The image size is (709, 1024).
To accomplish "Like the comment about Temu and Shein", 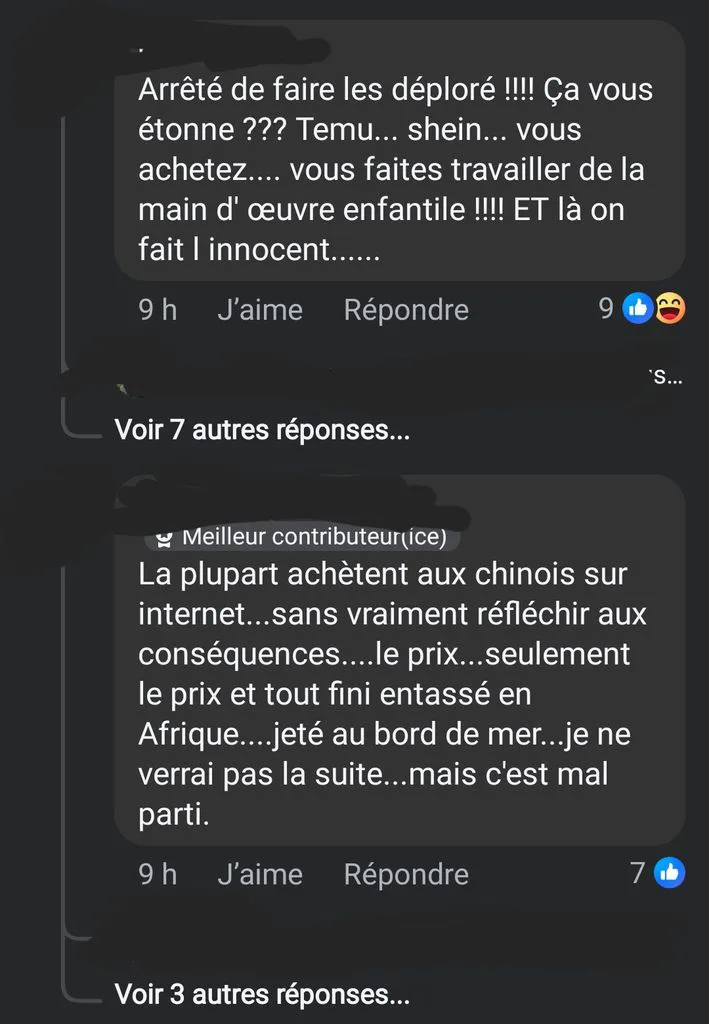I will click(x=260, y=310).
